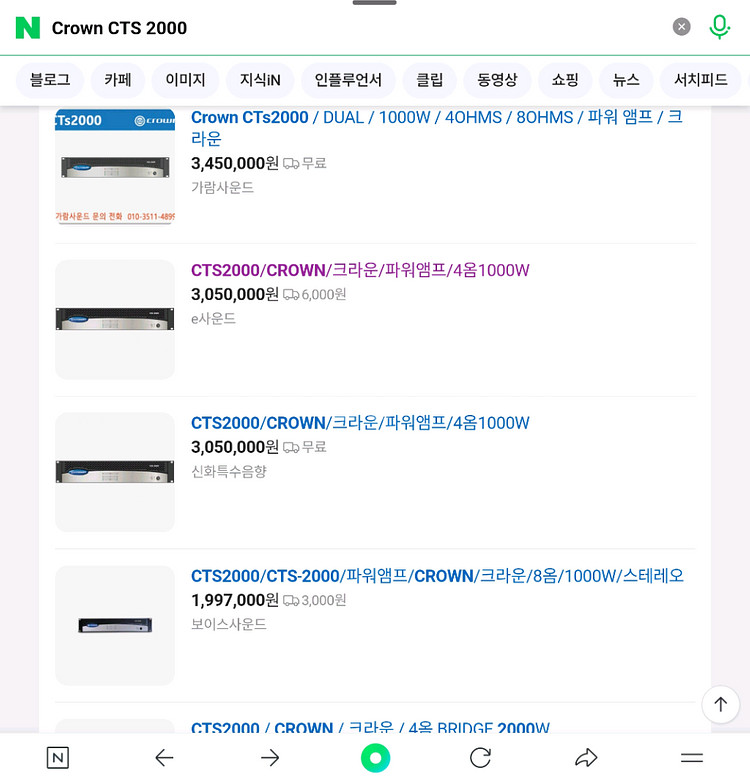
Task: Start voice search with the microphone
Action: [x=719, y=27]
